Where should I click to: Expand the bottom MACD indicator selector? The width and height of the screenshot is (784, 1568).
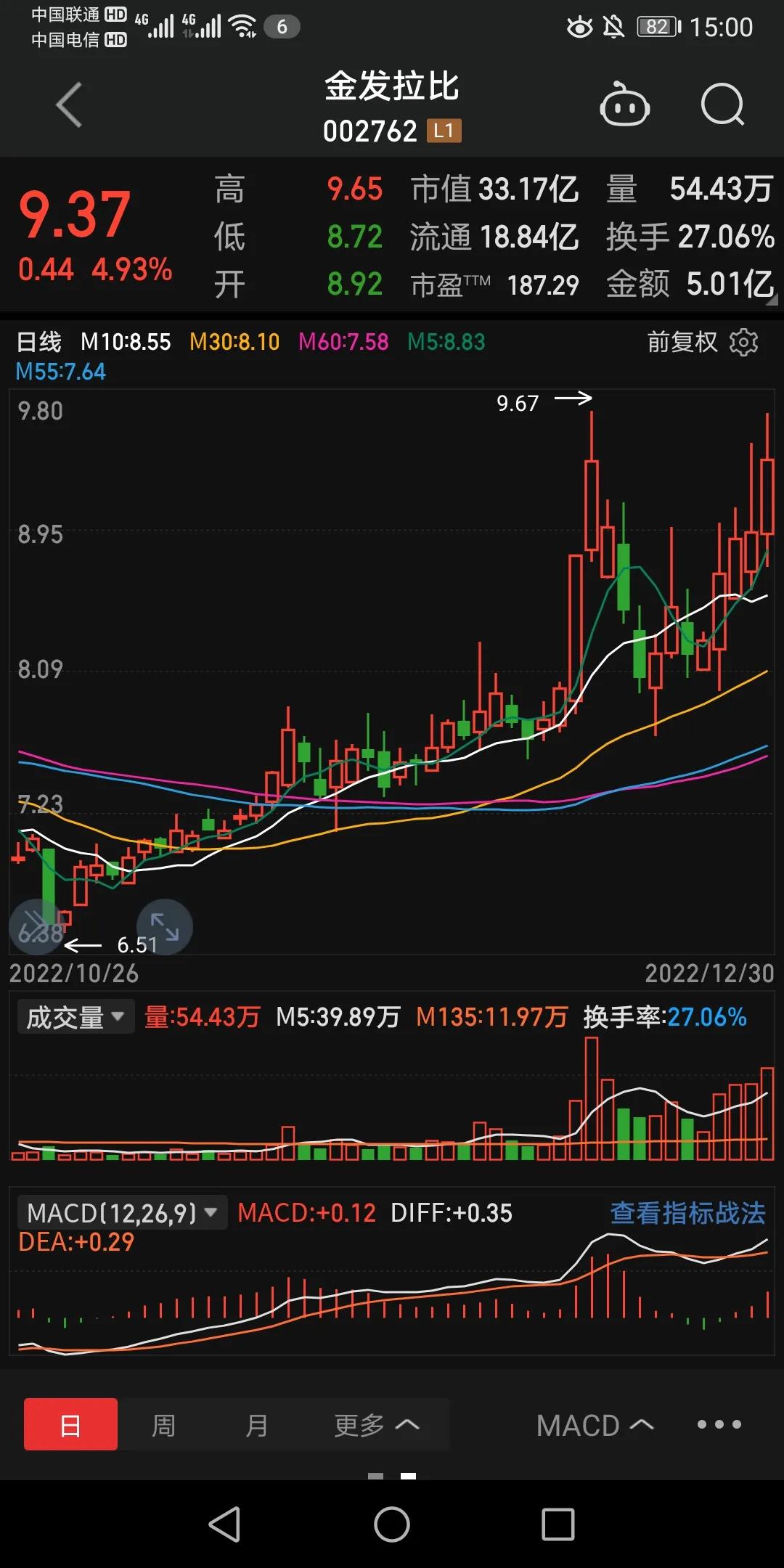click(x=595, y=1425)
